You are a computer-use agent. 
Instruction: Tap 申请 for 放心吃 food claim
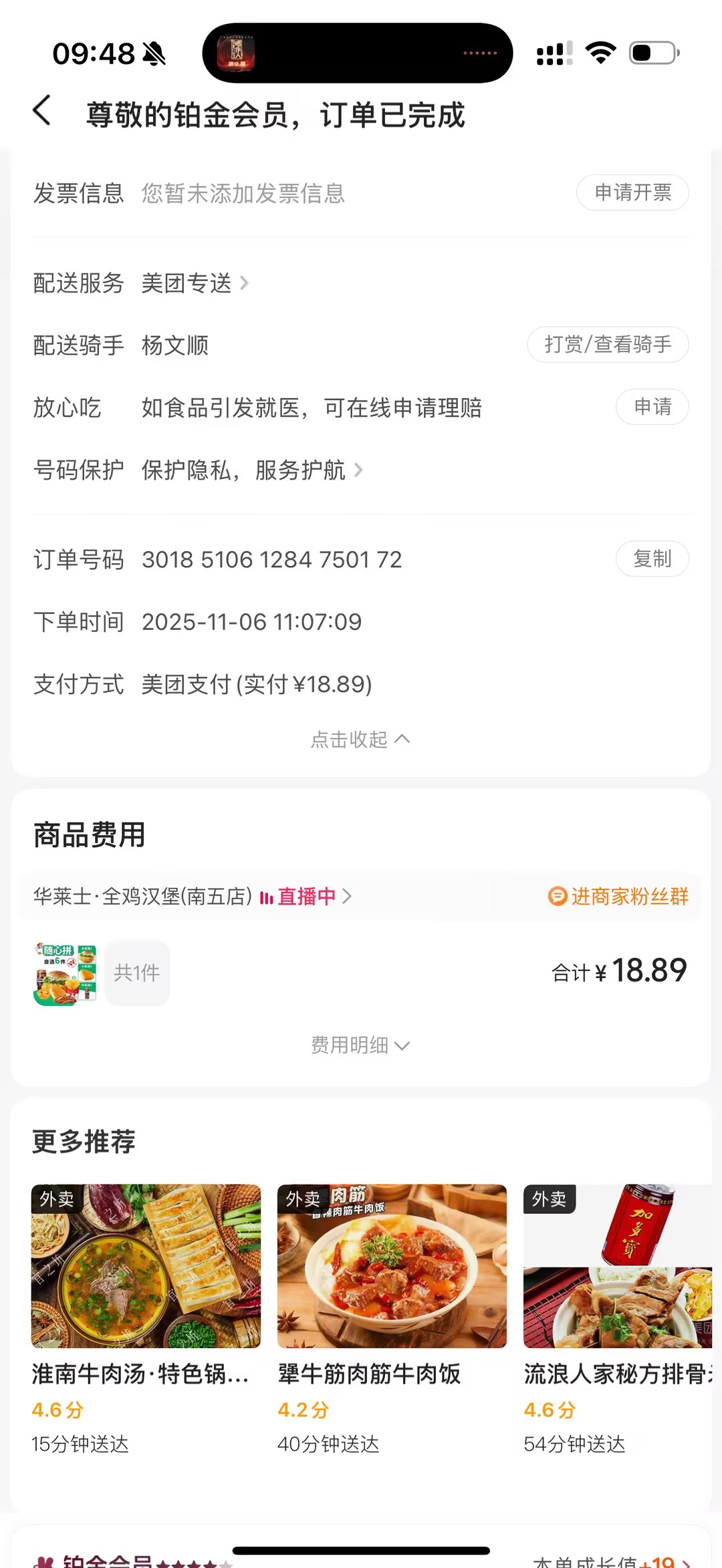click(652, 407)
